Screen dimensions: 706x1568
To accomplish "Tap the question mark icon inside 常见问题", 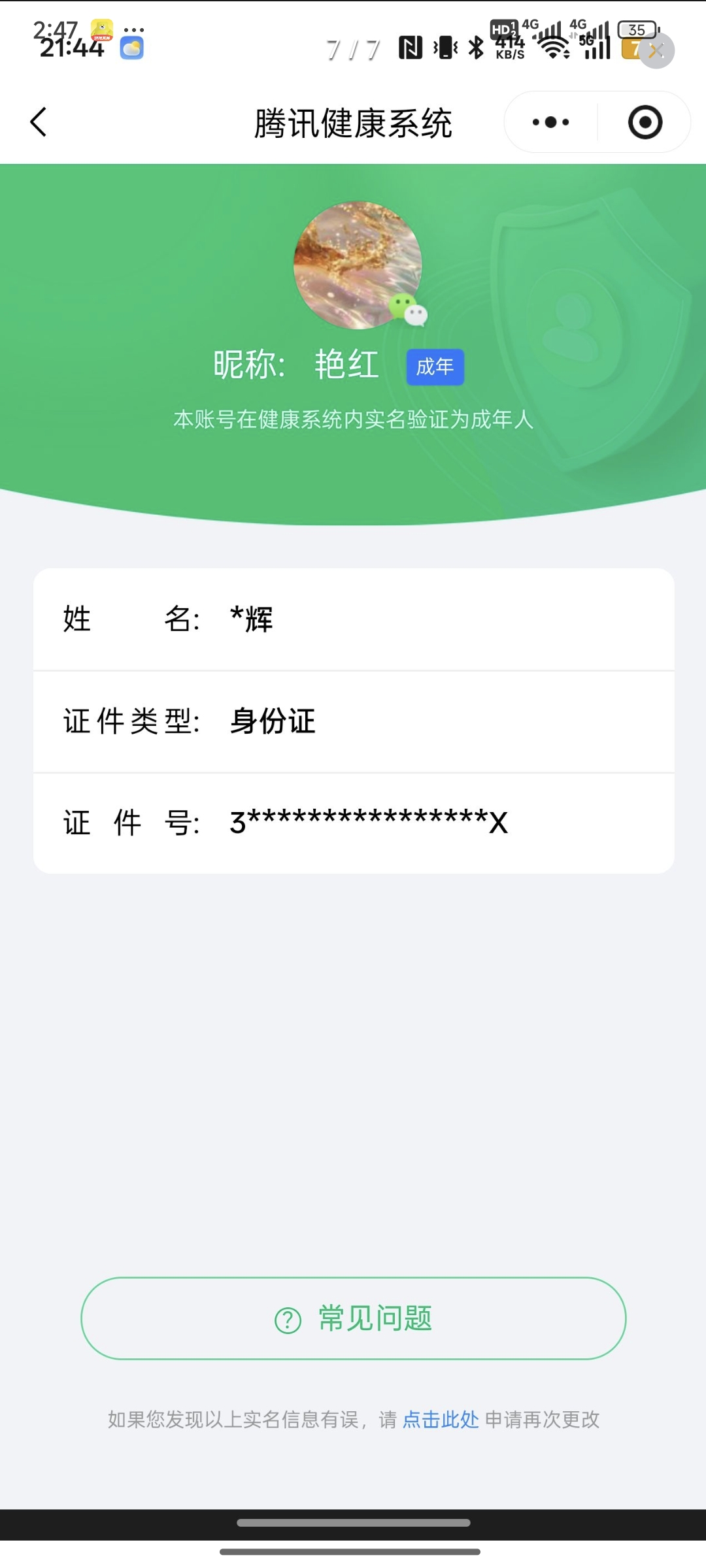I will 288,1319.
